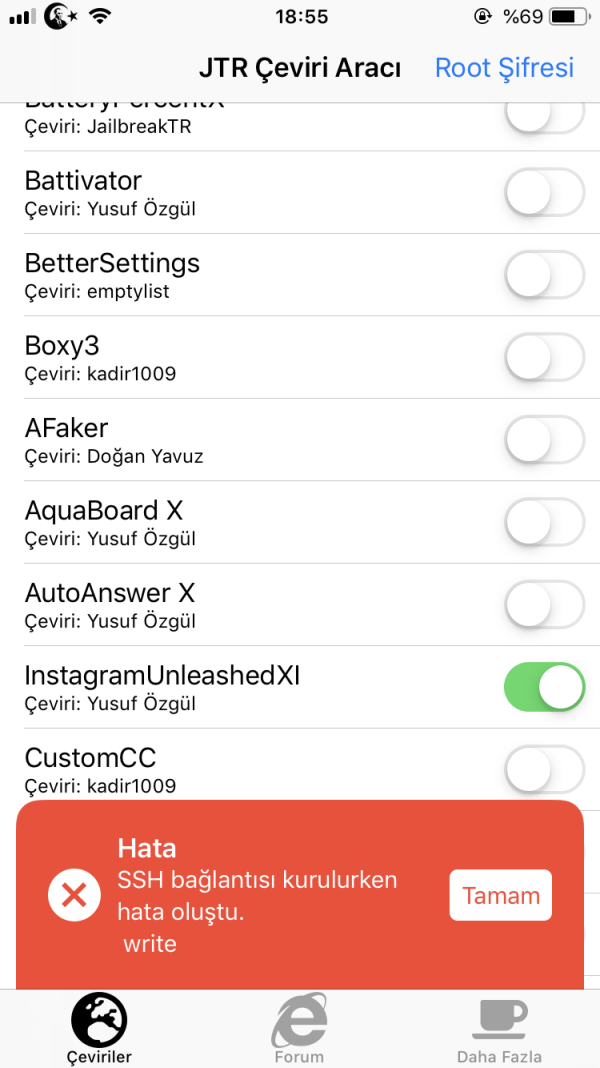600x1068 pixels.
Task: Enable the AFaker translation toggle
Action: click(544, 439)
